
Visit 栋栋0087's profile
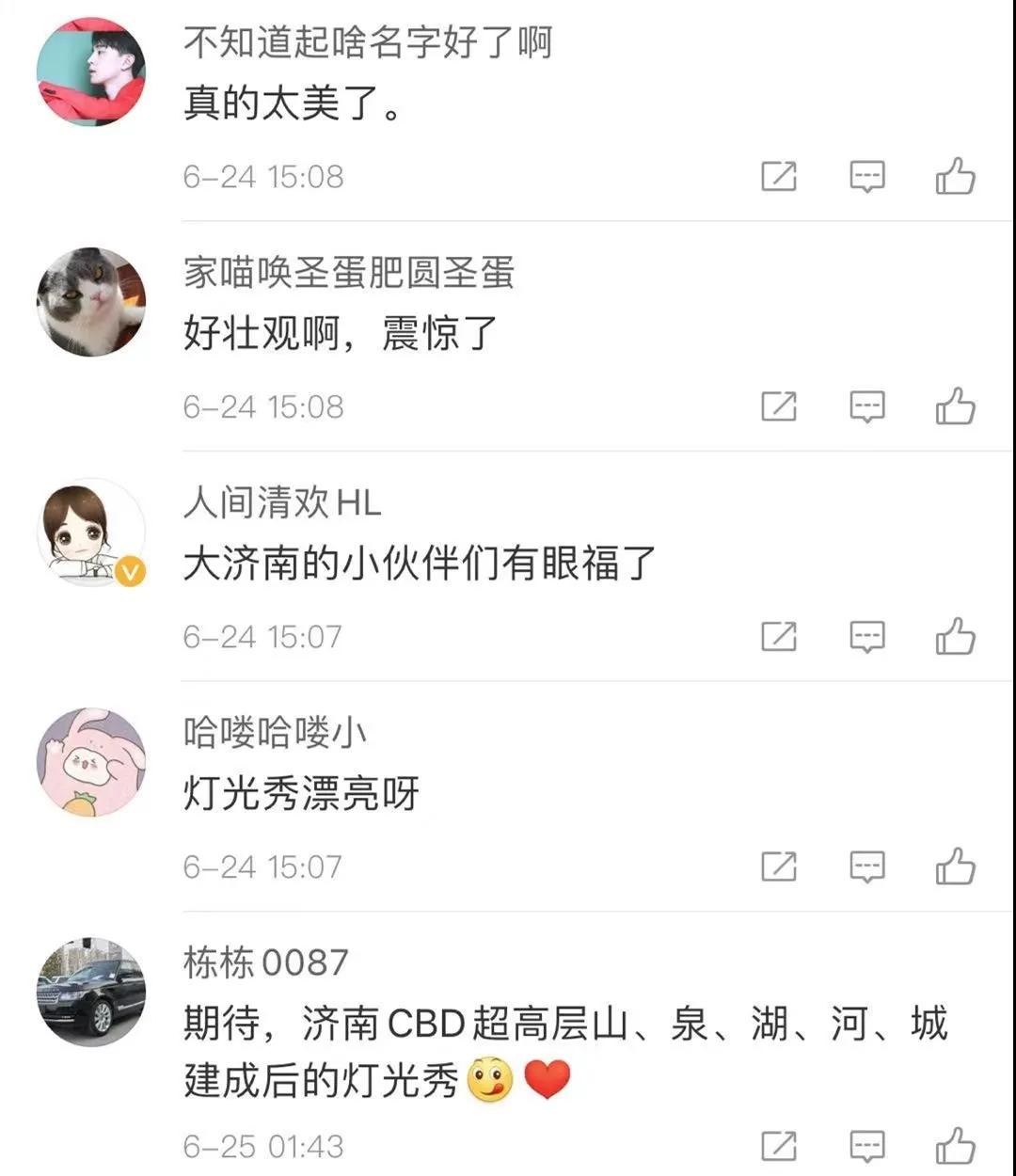point(91,993)
